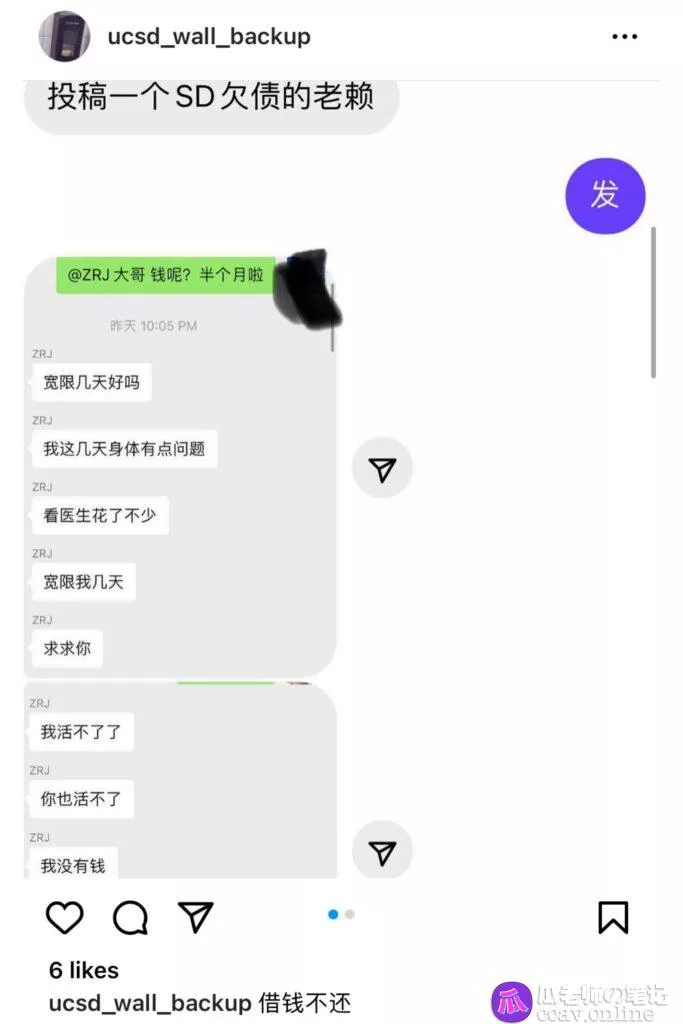Open ucsd_wall_backup username in the header
Viewport: 683px width, 1024px height.
point(209,37)
